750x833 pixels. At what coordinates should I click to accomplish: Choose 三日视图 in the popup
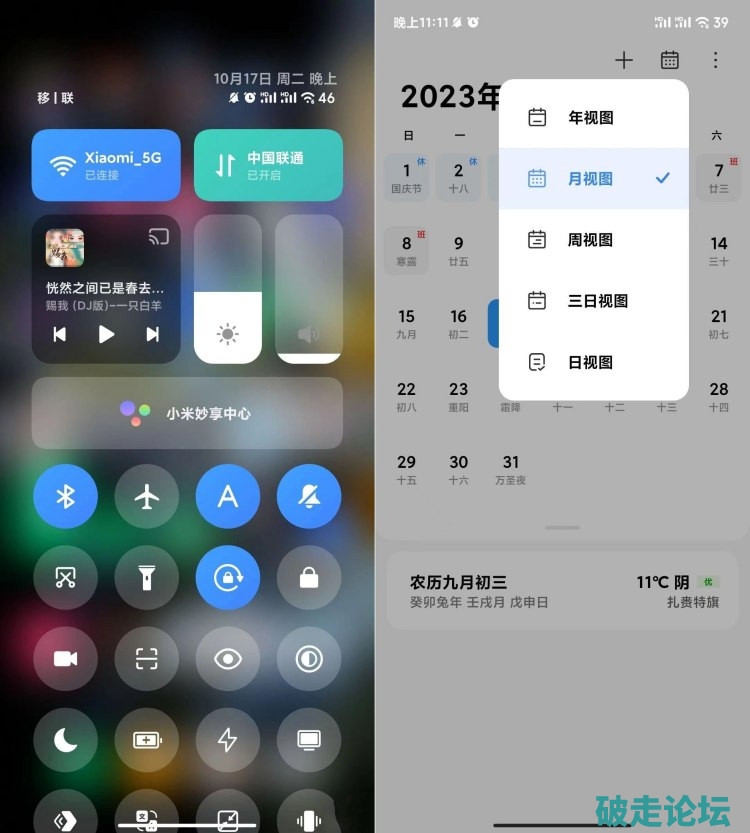coord(597,301)
